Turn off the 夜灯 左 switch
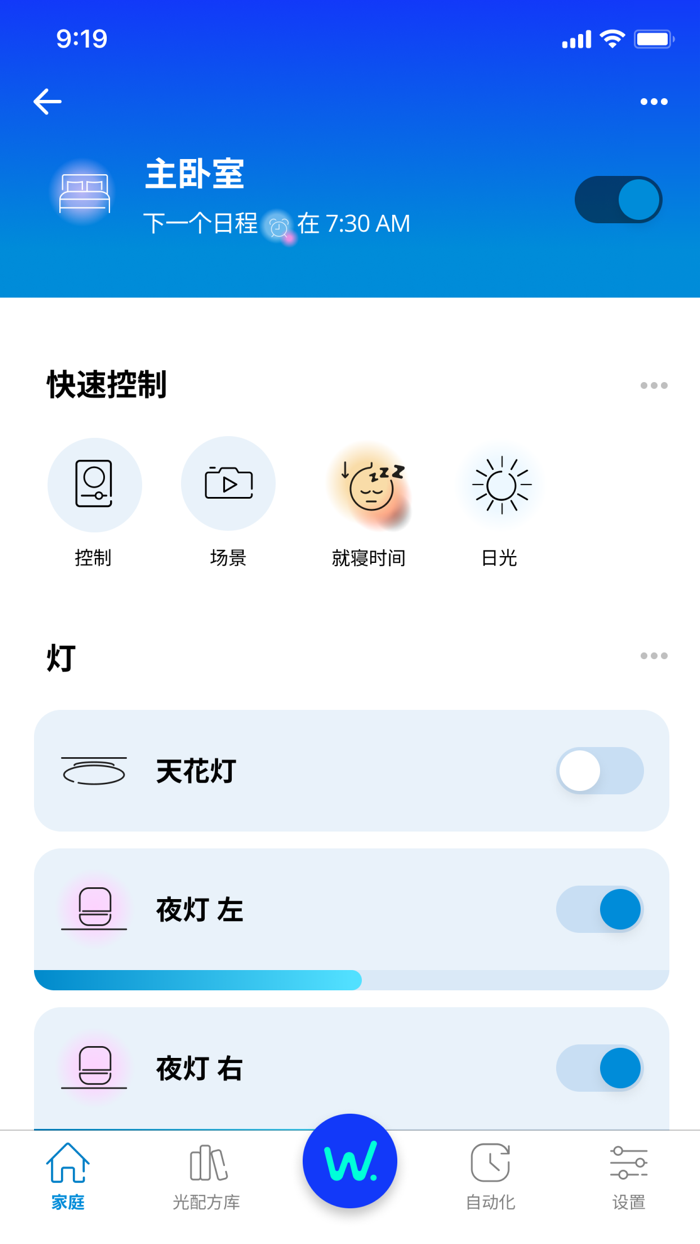This screenshot has height=1244, width=700. click(x=600, y=910)
